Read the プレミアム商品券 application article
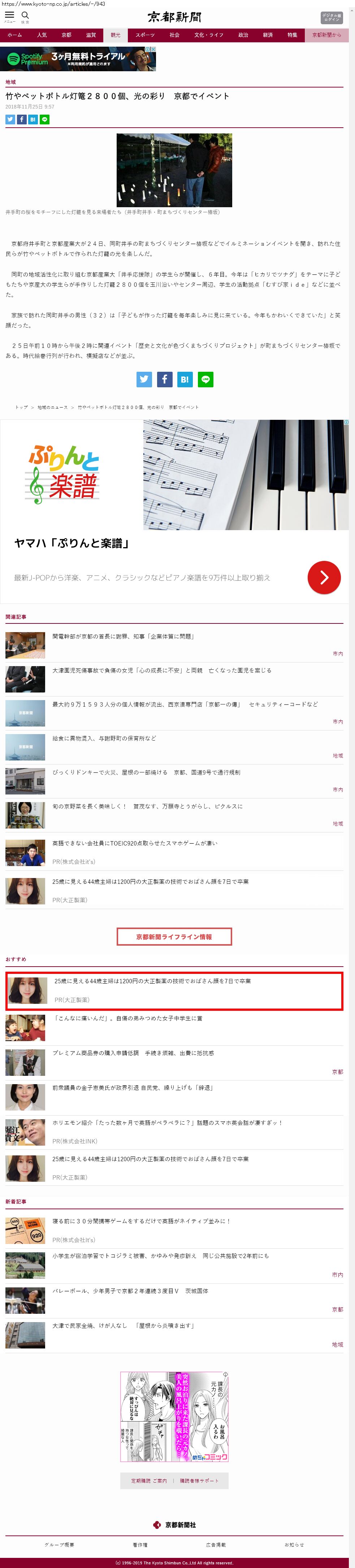 click(133, 1052)
